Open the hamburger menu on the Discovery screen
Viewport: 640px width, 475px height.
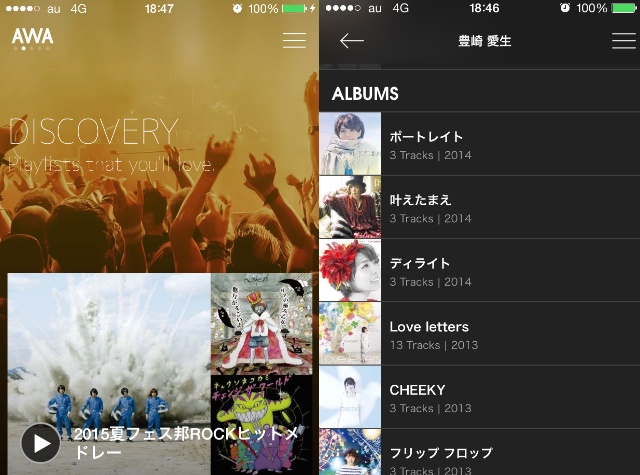point(294,40)
